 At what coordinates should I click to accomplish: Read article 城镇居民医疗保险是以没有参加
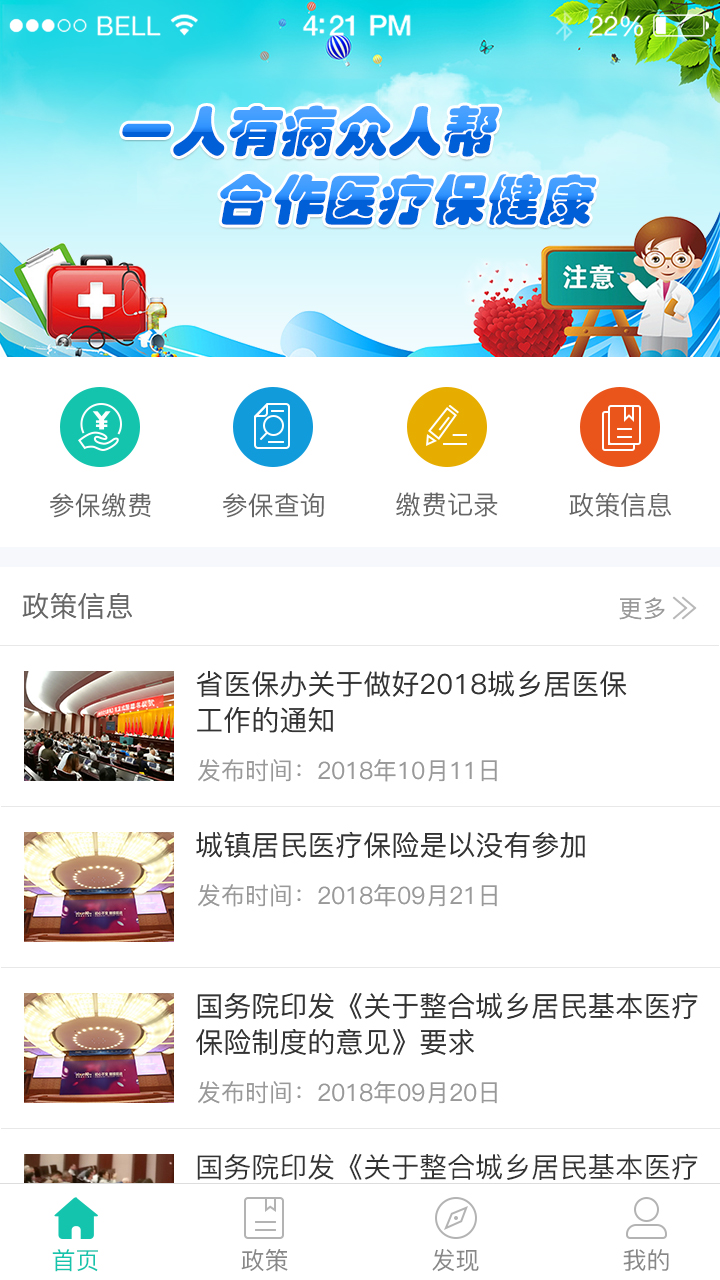391,846
